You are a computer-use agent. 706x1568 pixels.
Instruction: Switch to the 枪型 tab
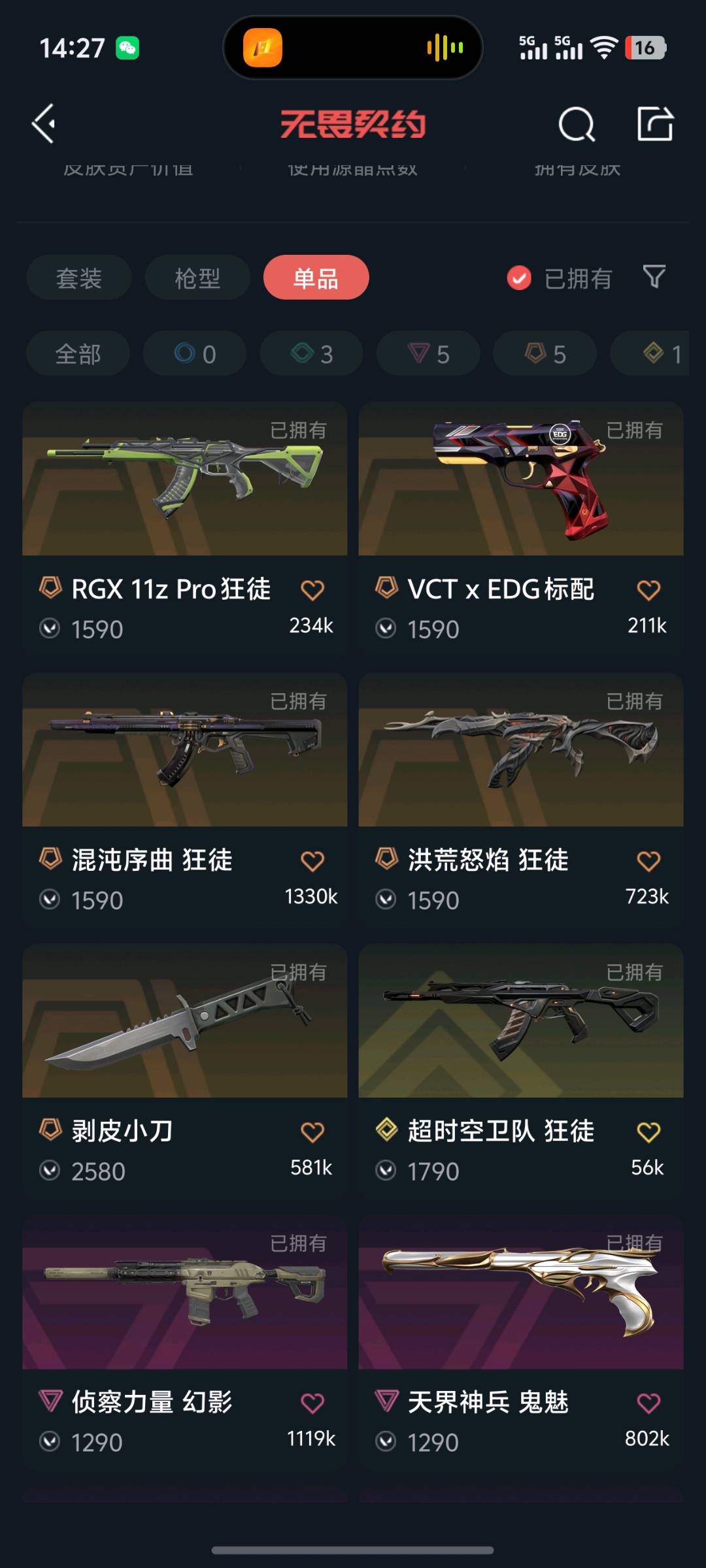(197, 278)
